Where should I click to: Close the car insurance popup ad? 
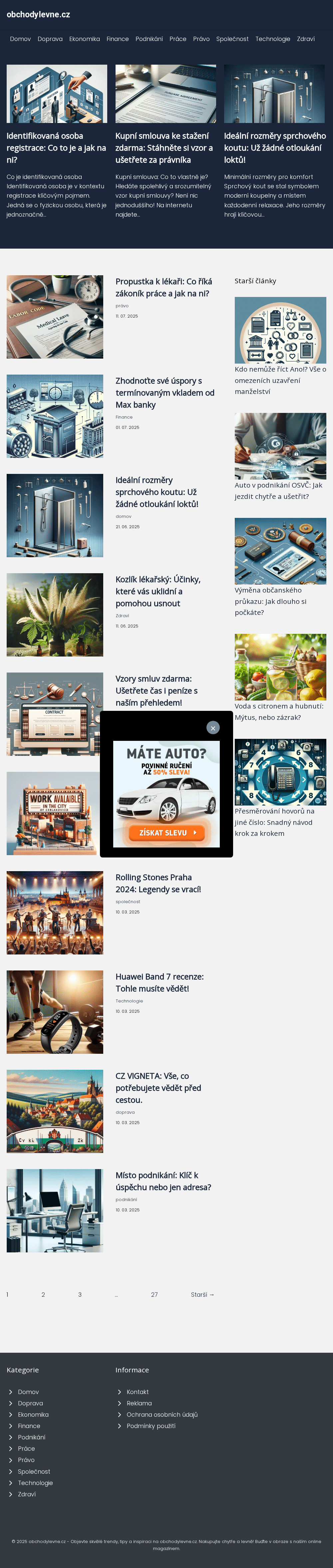(x=213, y=728)
